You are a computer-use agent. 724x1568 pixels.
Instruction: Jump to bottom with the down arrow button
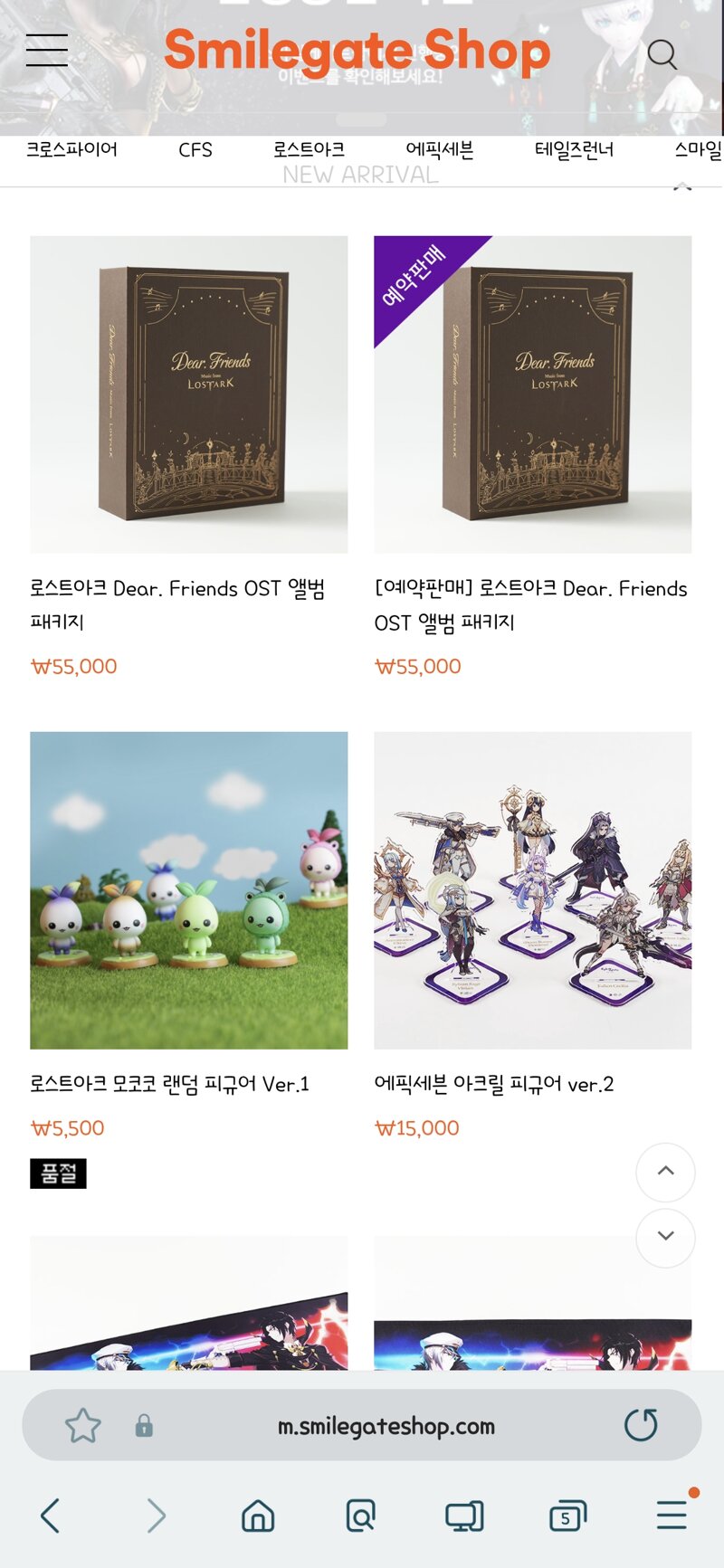pyautogui.click(x=665, y=1236)
